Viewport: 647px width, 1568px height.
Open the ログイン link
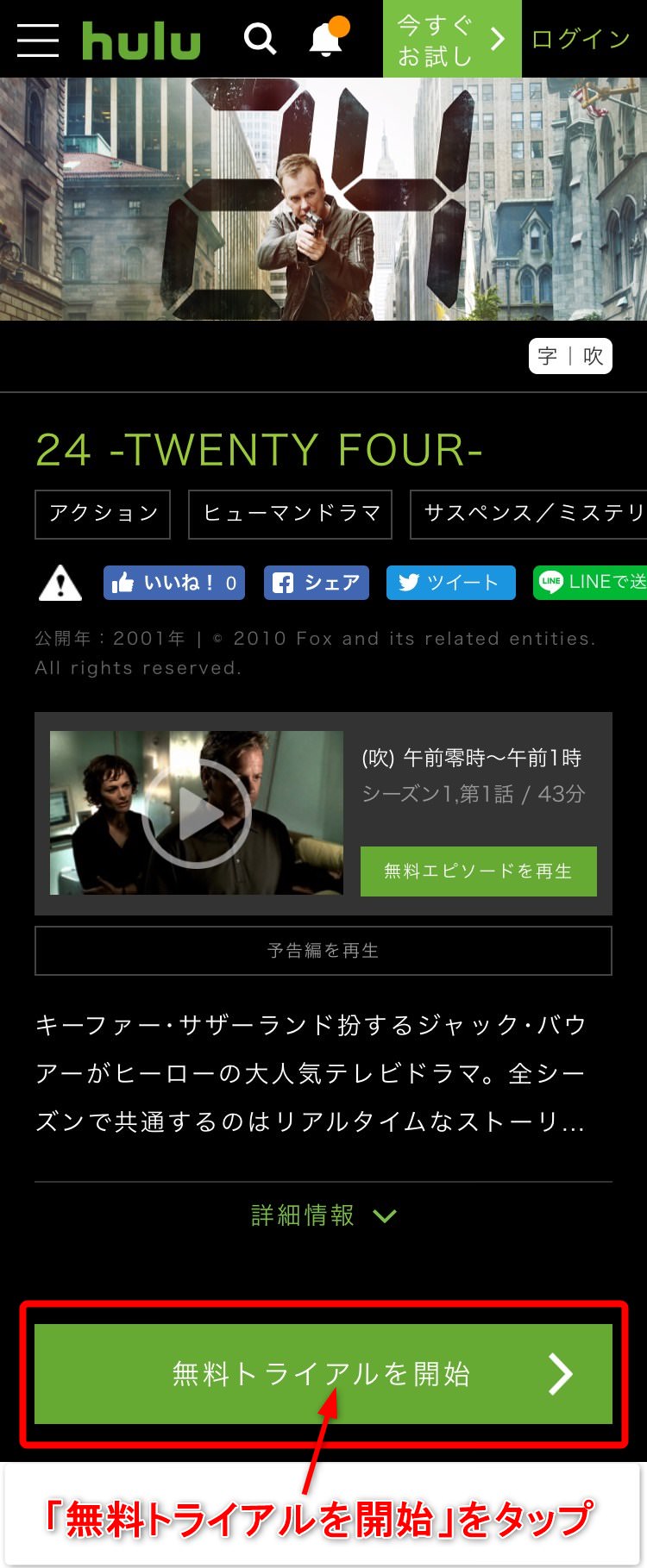coord(581,40)
